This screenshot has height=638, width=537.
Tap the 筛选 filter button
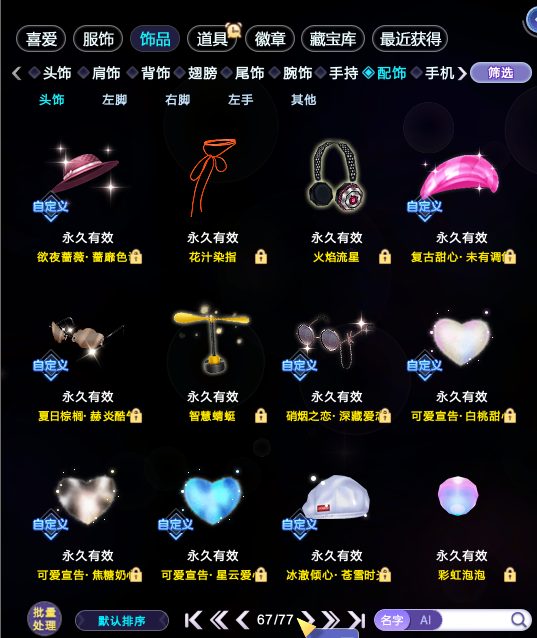pos(500,73)
